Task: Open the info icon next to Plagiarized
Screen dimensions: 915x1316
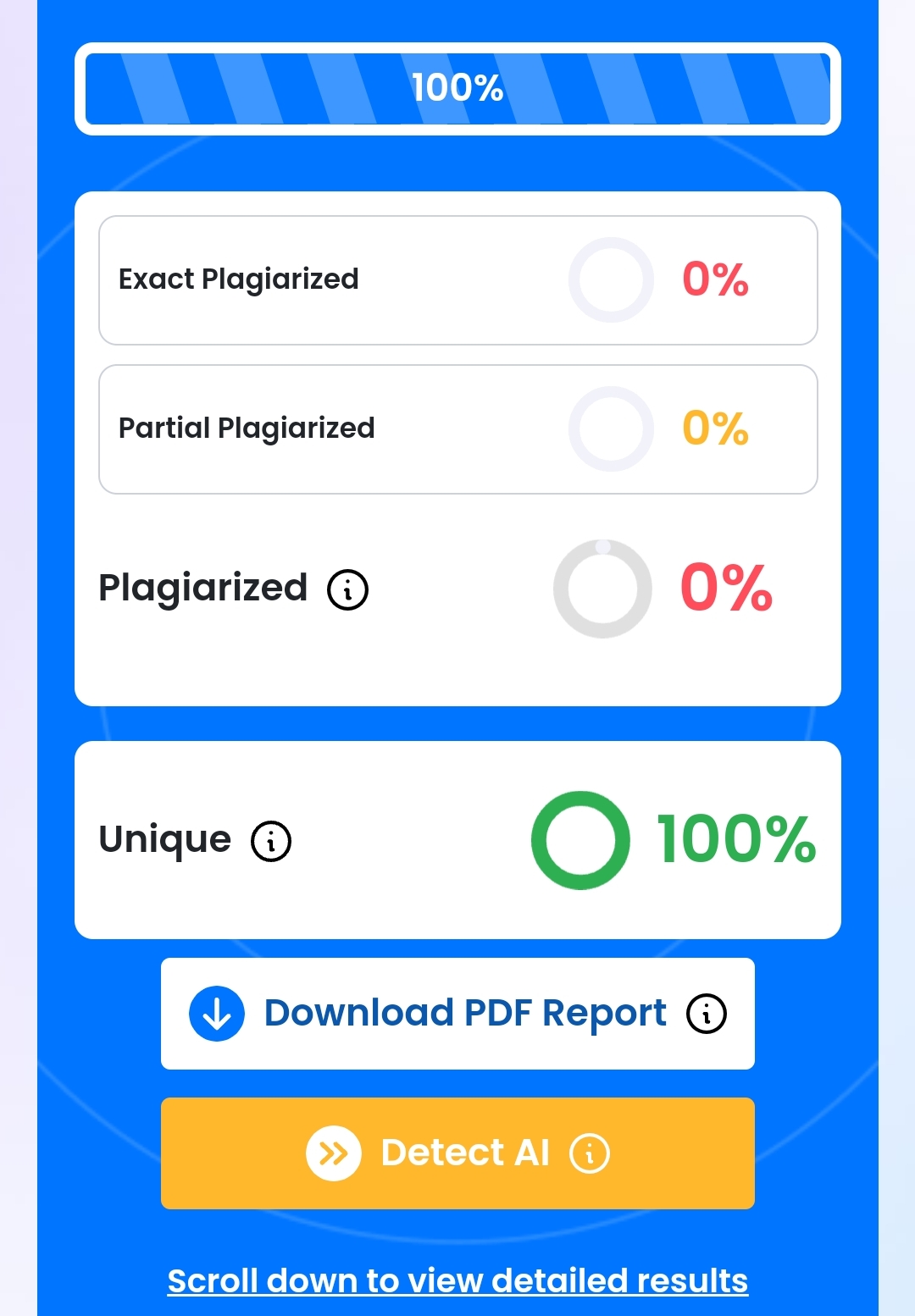Action: click(x=348, y=589)
